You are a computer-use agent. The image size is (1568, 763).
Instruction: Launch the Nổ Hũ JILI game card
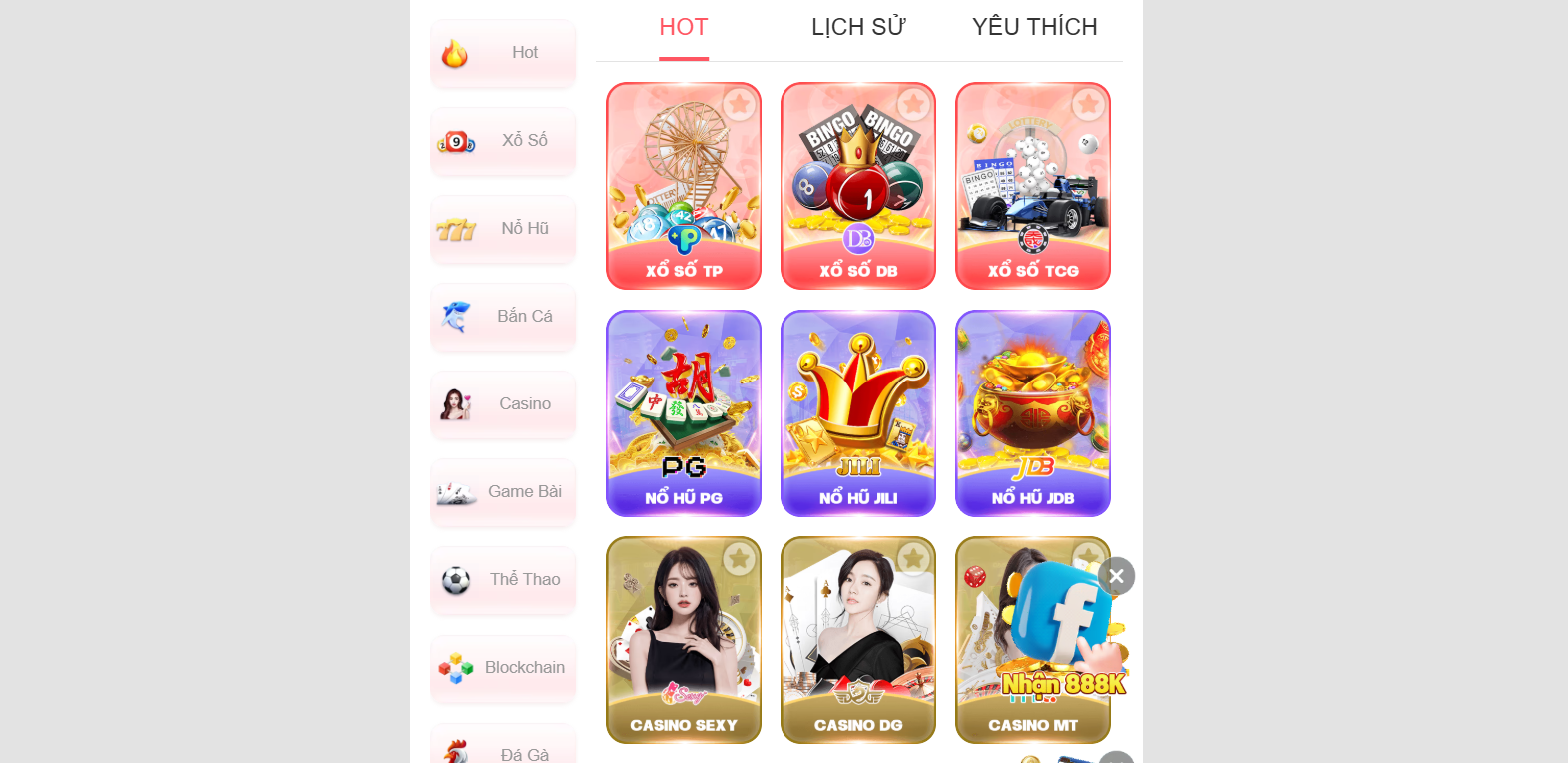pyautogui.click(x=857, y=412)
